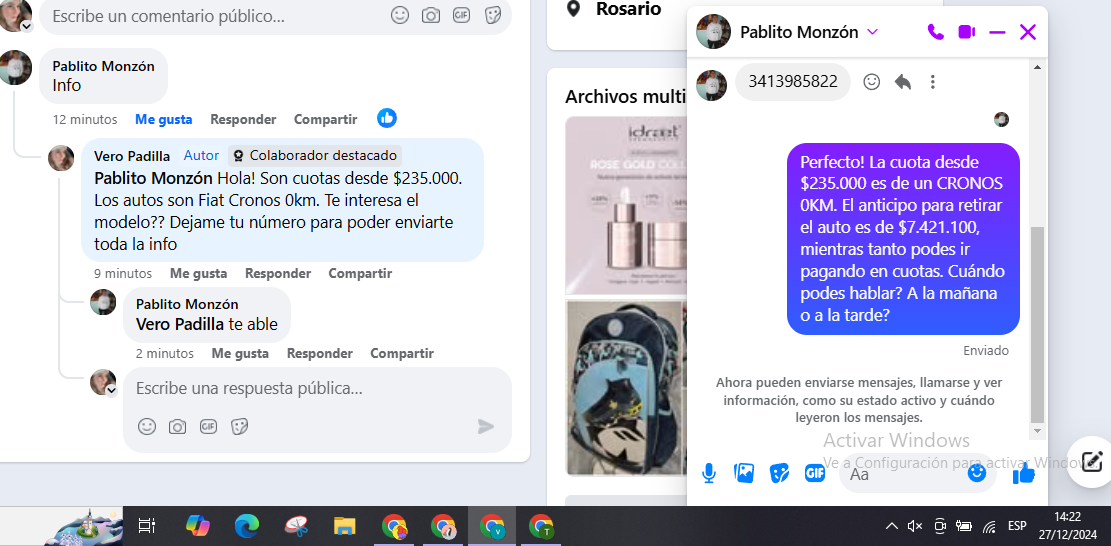
Task: Open the new message compose button
Action: [1091, 461]
